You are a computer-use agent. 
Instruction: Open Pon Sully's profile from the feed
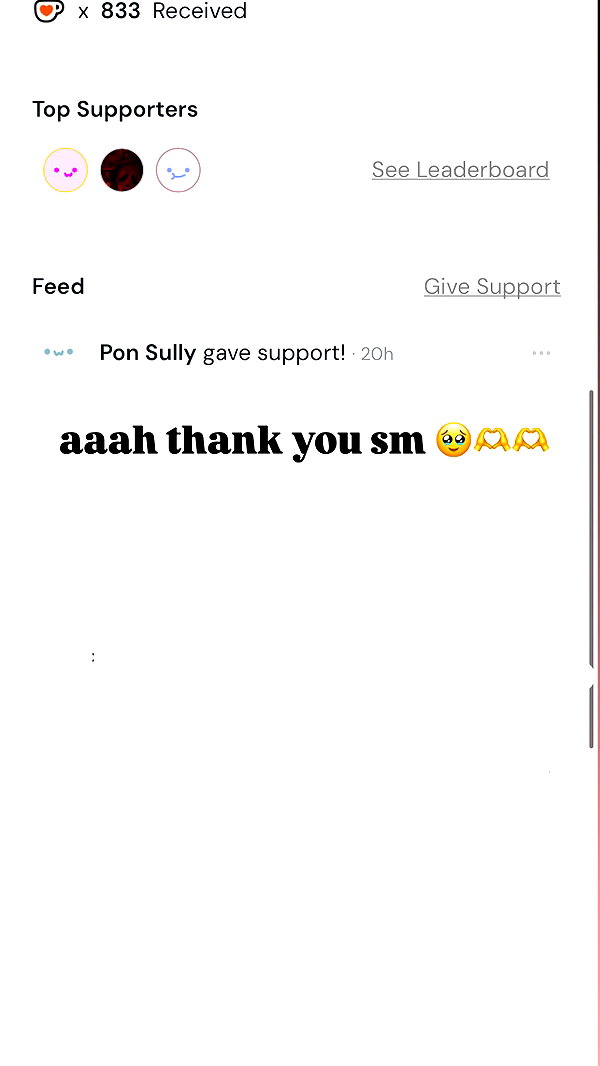pos(147,353)
